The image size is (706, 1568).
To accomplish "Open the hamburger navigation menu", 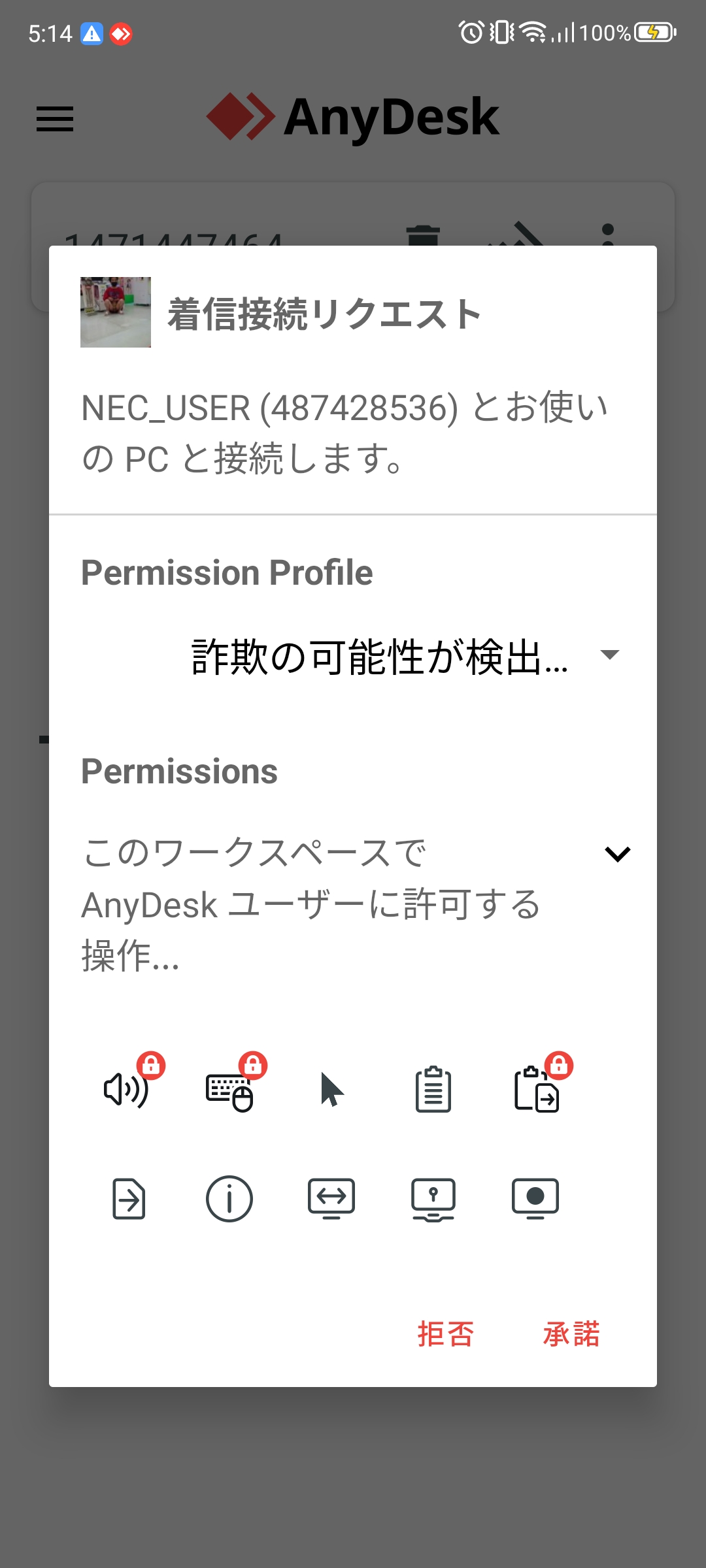I will 55,118.
